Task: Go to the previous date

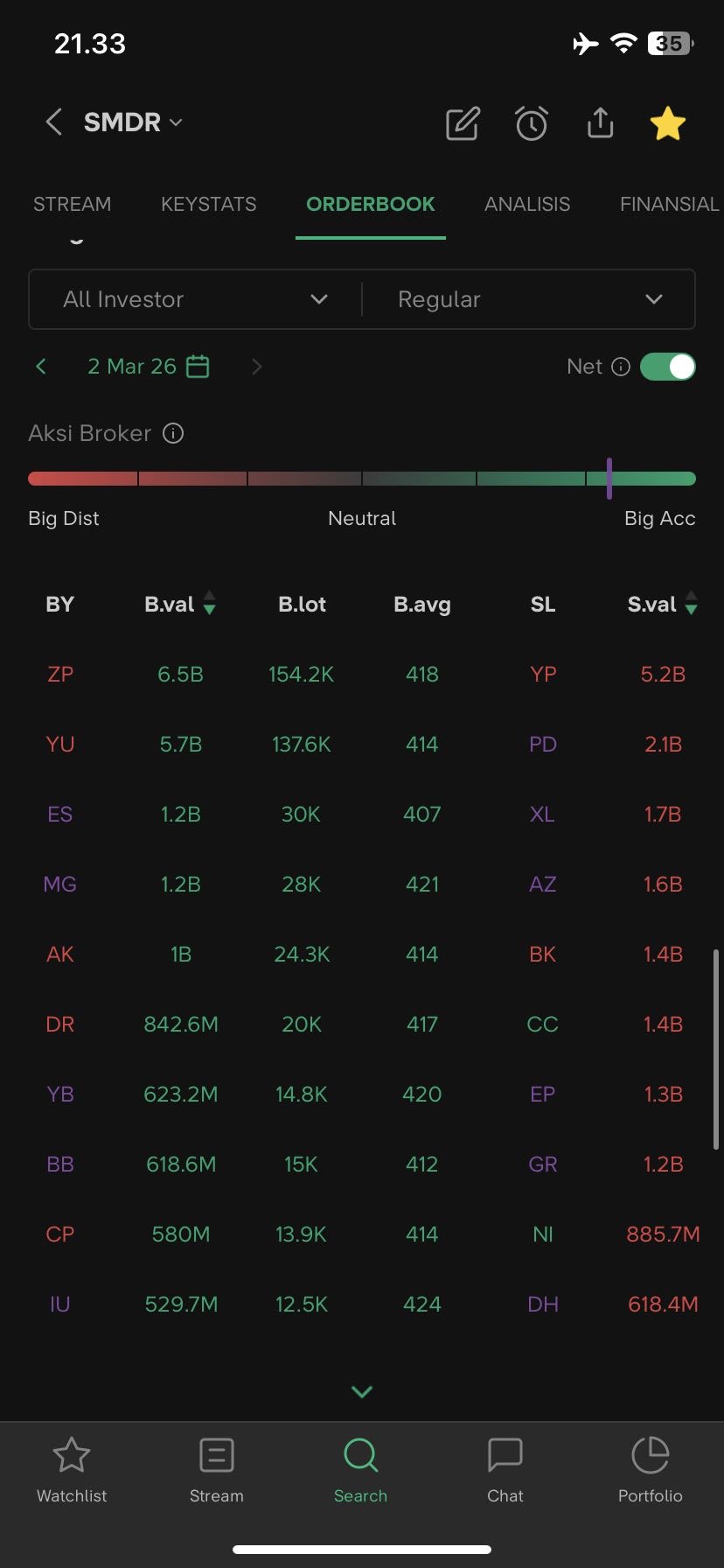Action: point(41,367)
